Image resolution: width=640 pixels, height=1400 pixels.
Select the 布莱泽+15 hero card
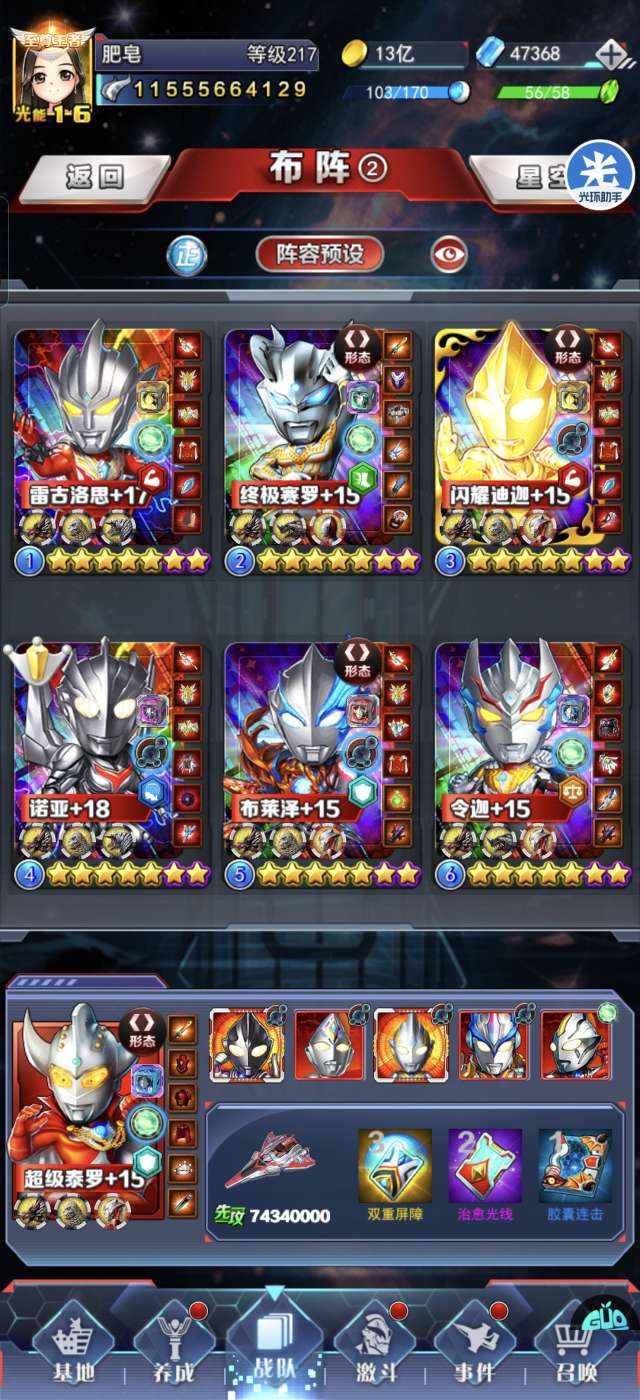coord(321,764)
